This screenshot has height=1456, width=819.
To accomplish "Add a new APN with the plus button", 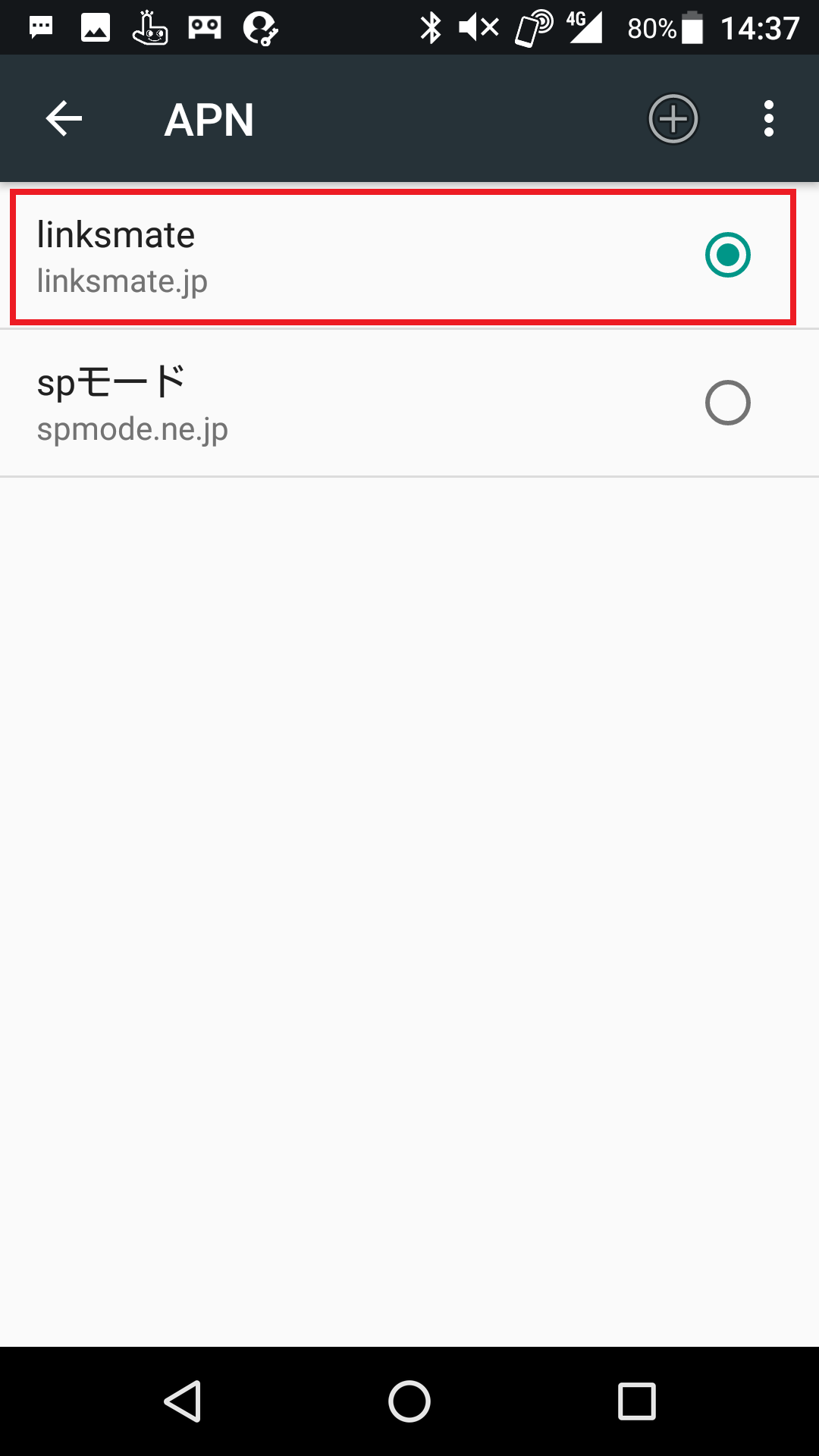I will (673, 118).
